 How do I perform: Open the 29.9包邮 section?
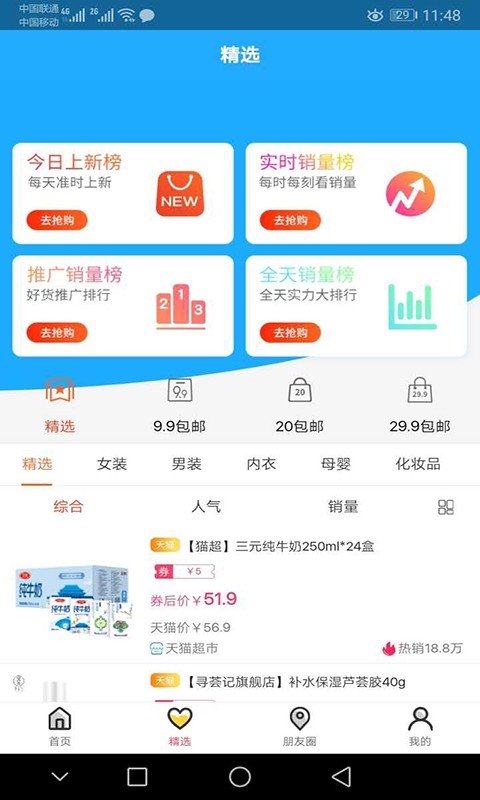(x=420, y=405)
